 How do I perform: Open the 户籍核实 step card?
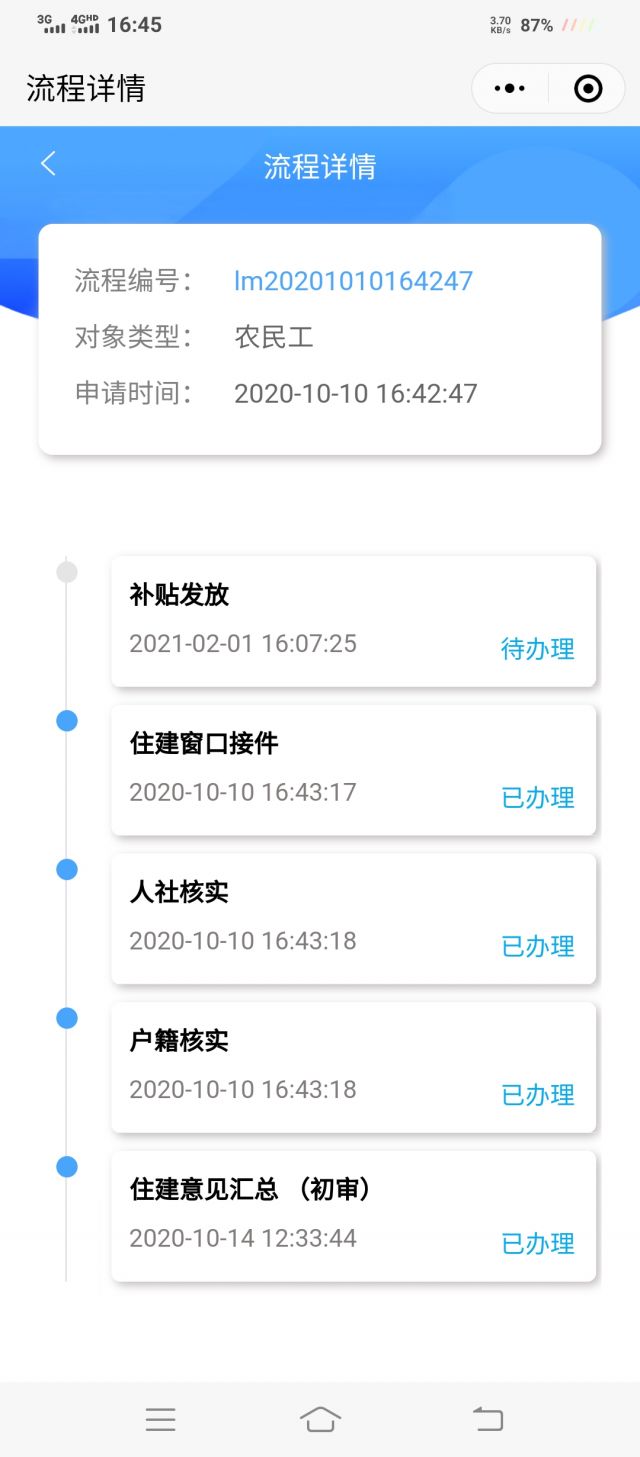[x=353, y=1067]
